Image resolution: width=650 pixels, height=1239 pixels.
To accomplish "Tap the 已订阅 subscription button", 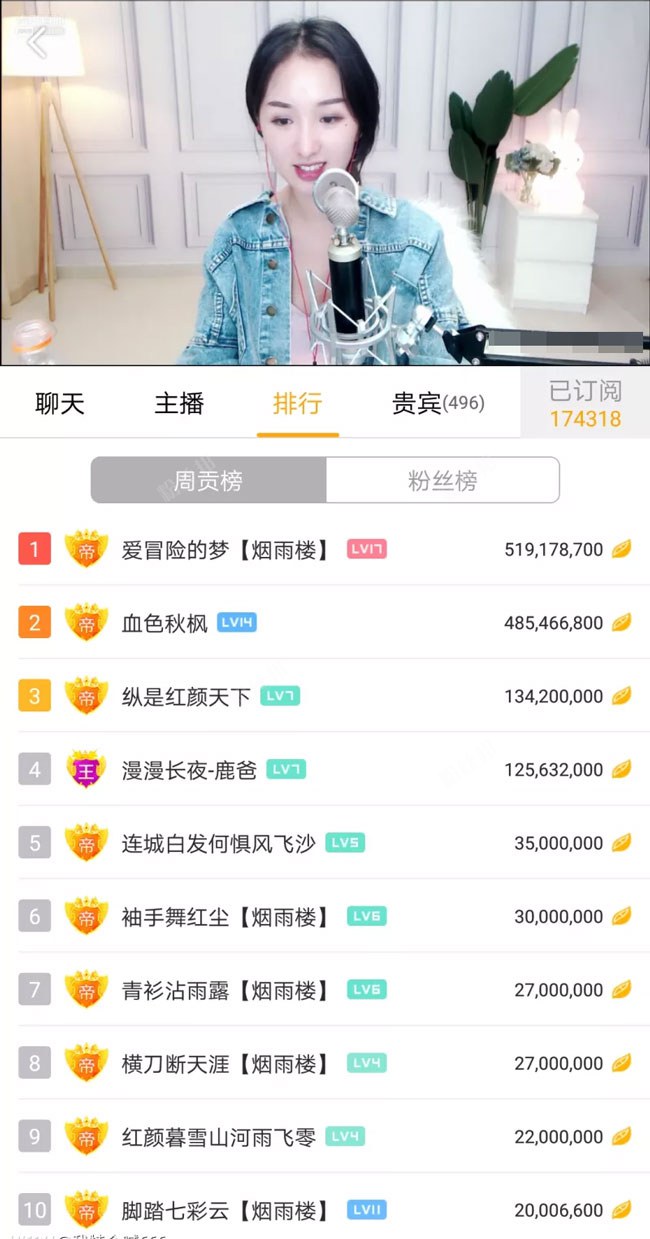I will (x=585, y=403).
